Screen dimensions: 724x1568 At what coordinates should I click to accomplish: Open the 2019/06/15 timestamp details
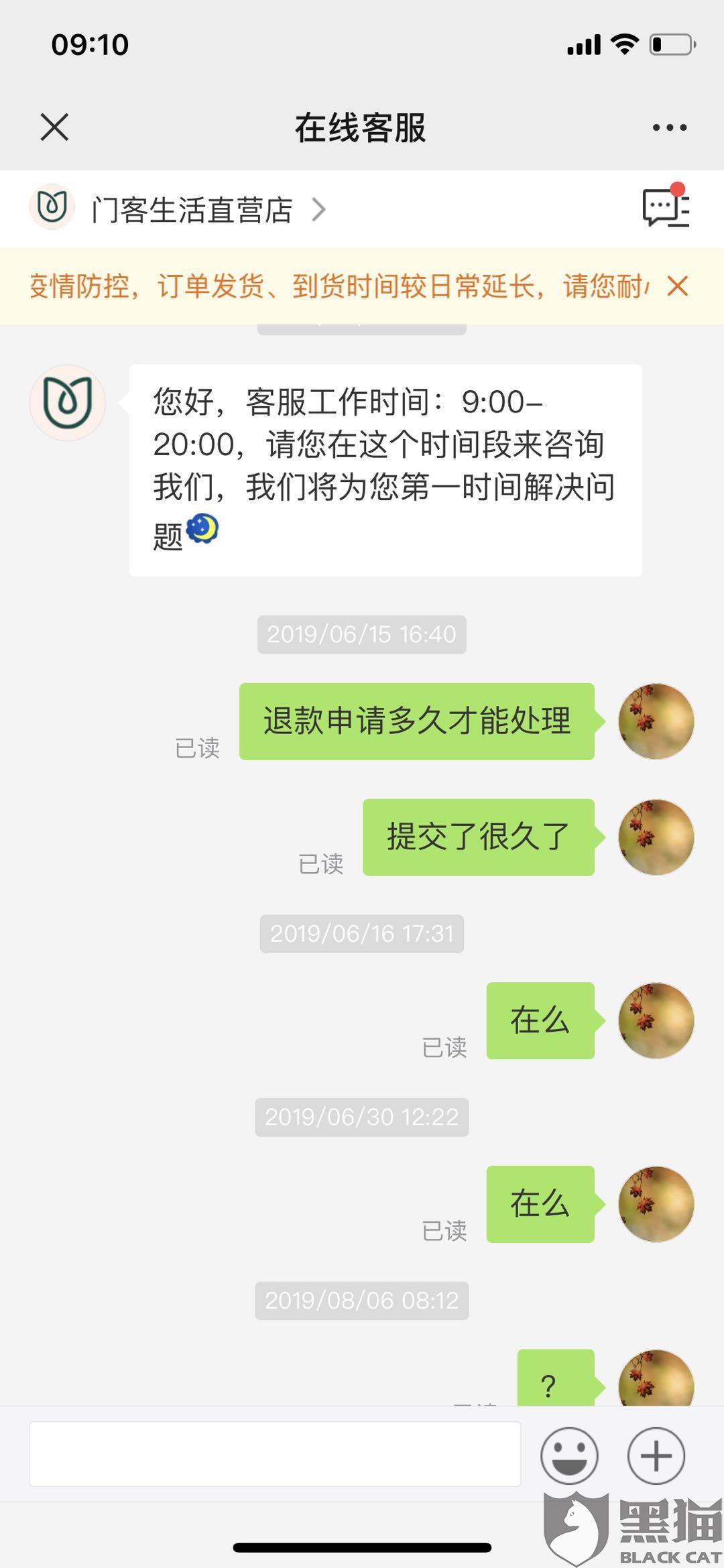pyautogui.click(x=361, y=635)
